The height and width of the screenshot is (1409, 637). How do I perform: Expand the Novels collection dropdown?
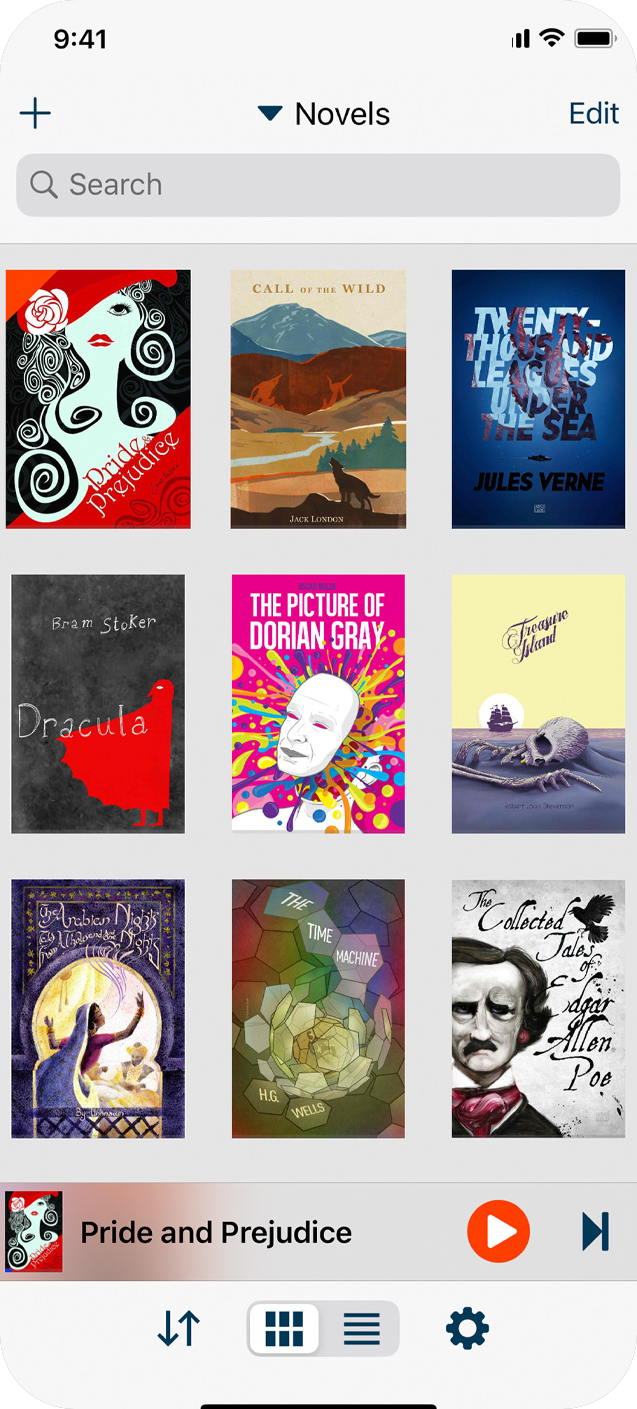(x=322, y=114)
